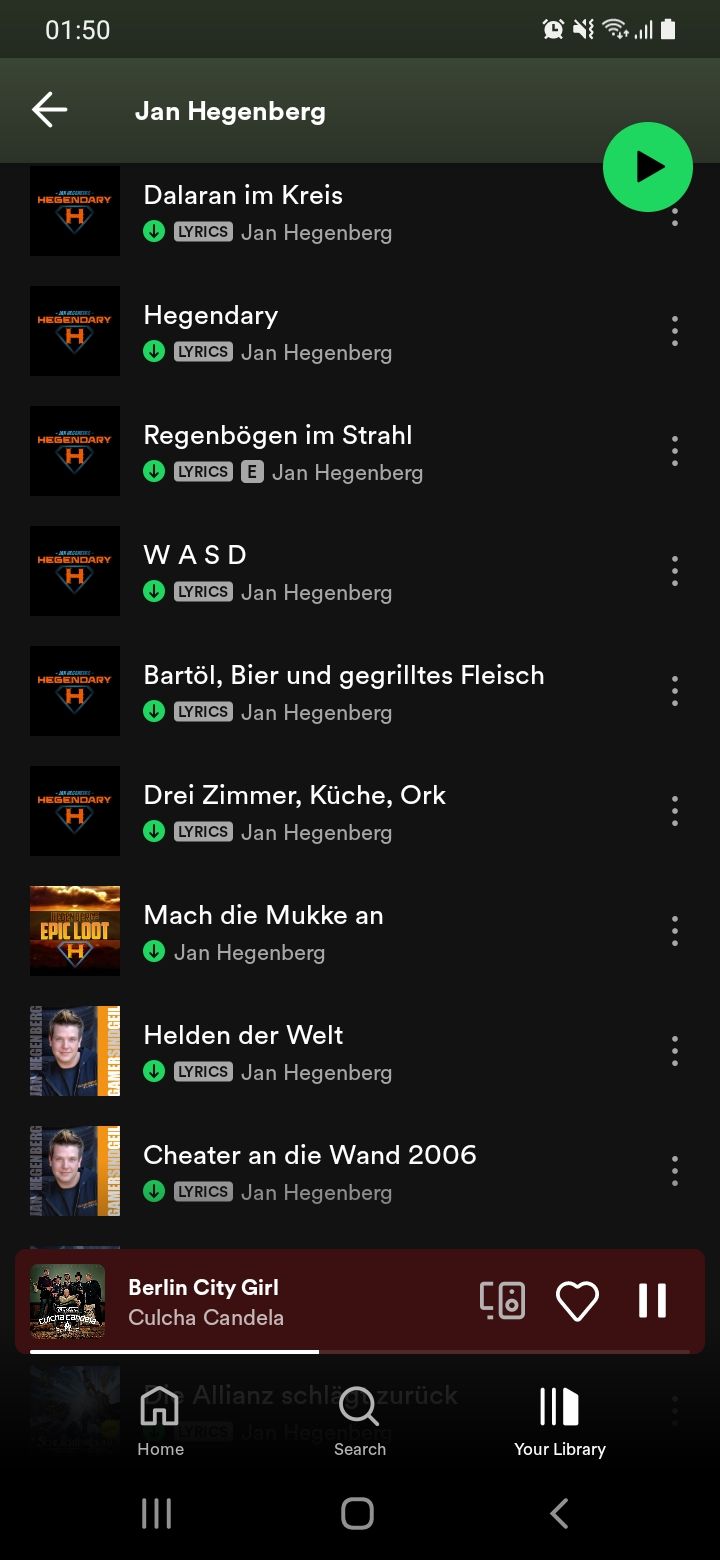The image size is (720, 1560).
Task: Play Cheater an die Wand 2006
Action: [309, 1156]
